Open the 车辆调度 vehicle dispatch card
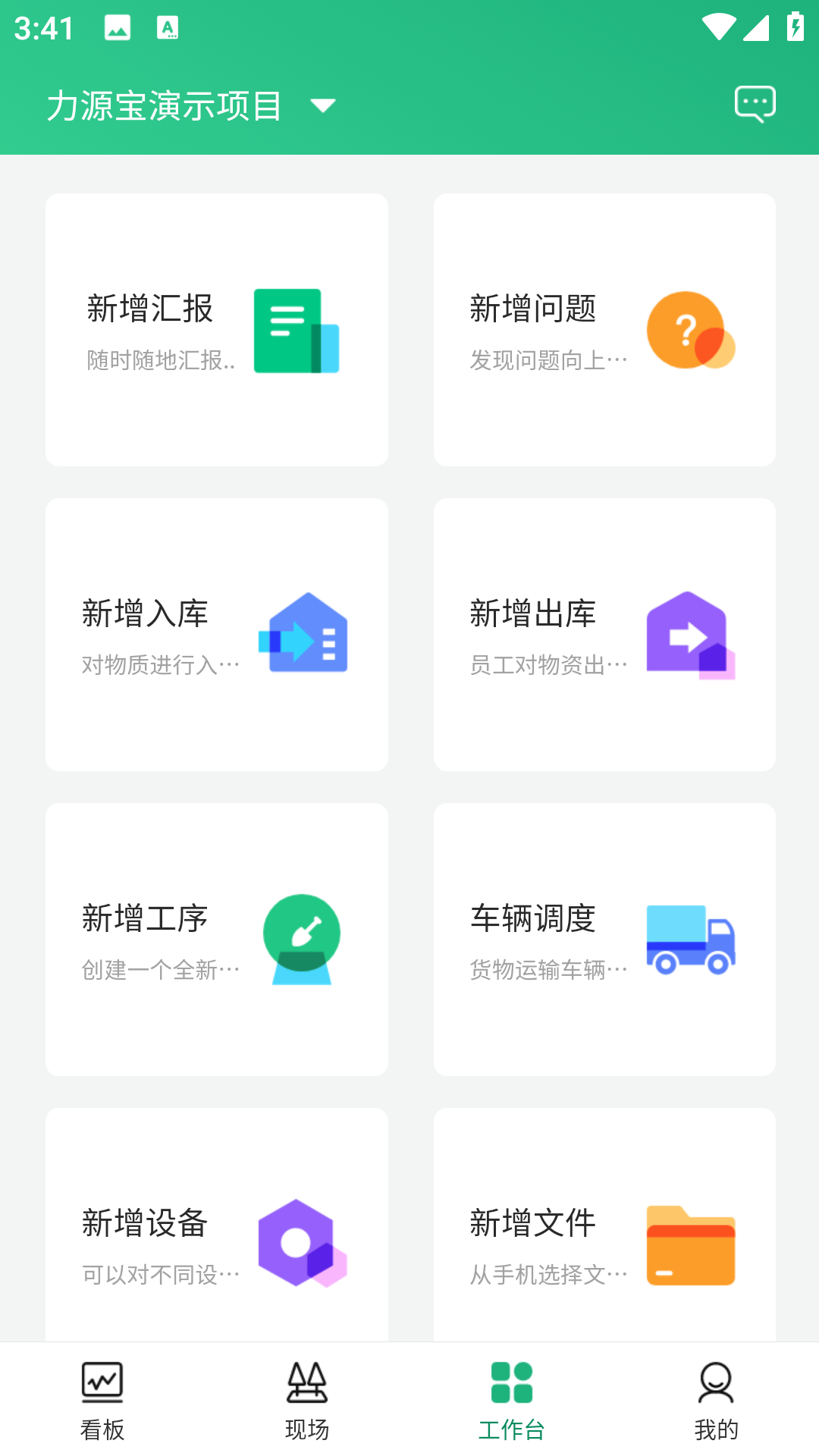The height and width of the screenshot is (1456, 819). pyautogui.click(x=604, y=940)
